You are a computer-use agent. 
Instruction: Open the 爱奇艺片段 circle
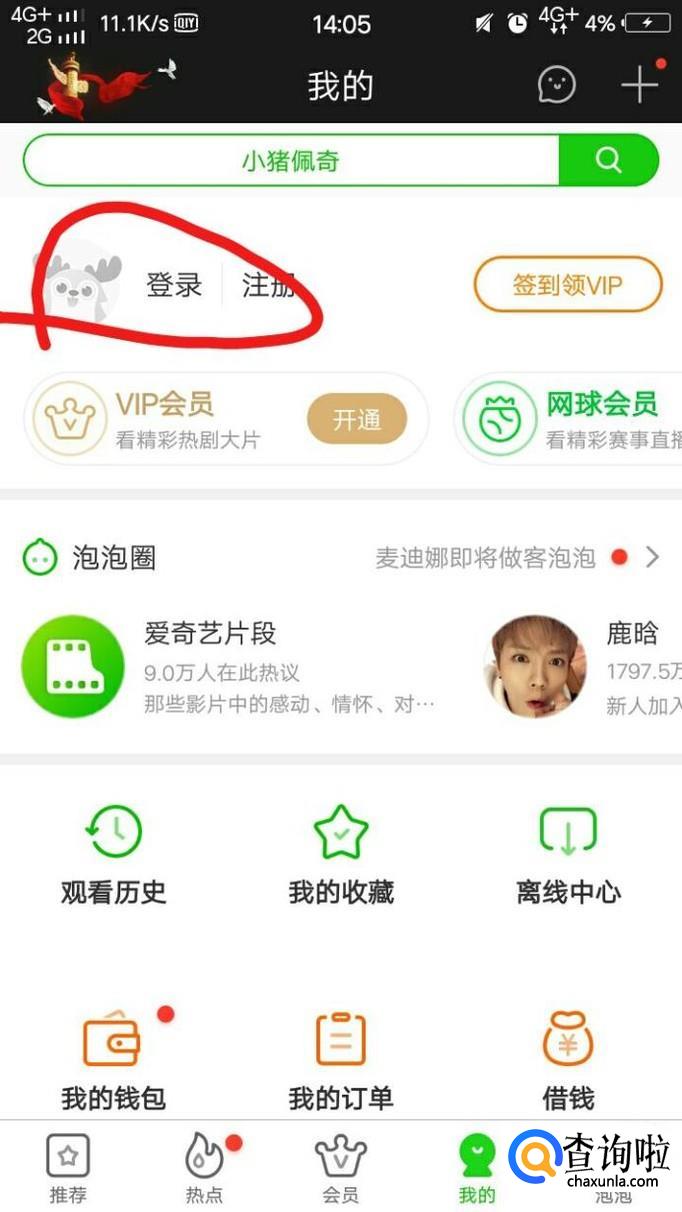pos(72,667)
